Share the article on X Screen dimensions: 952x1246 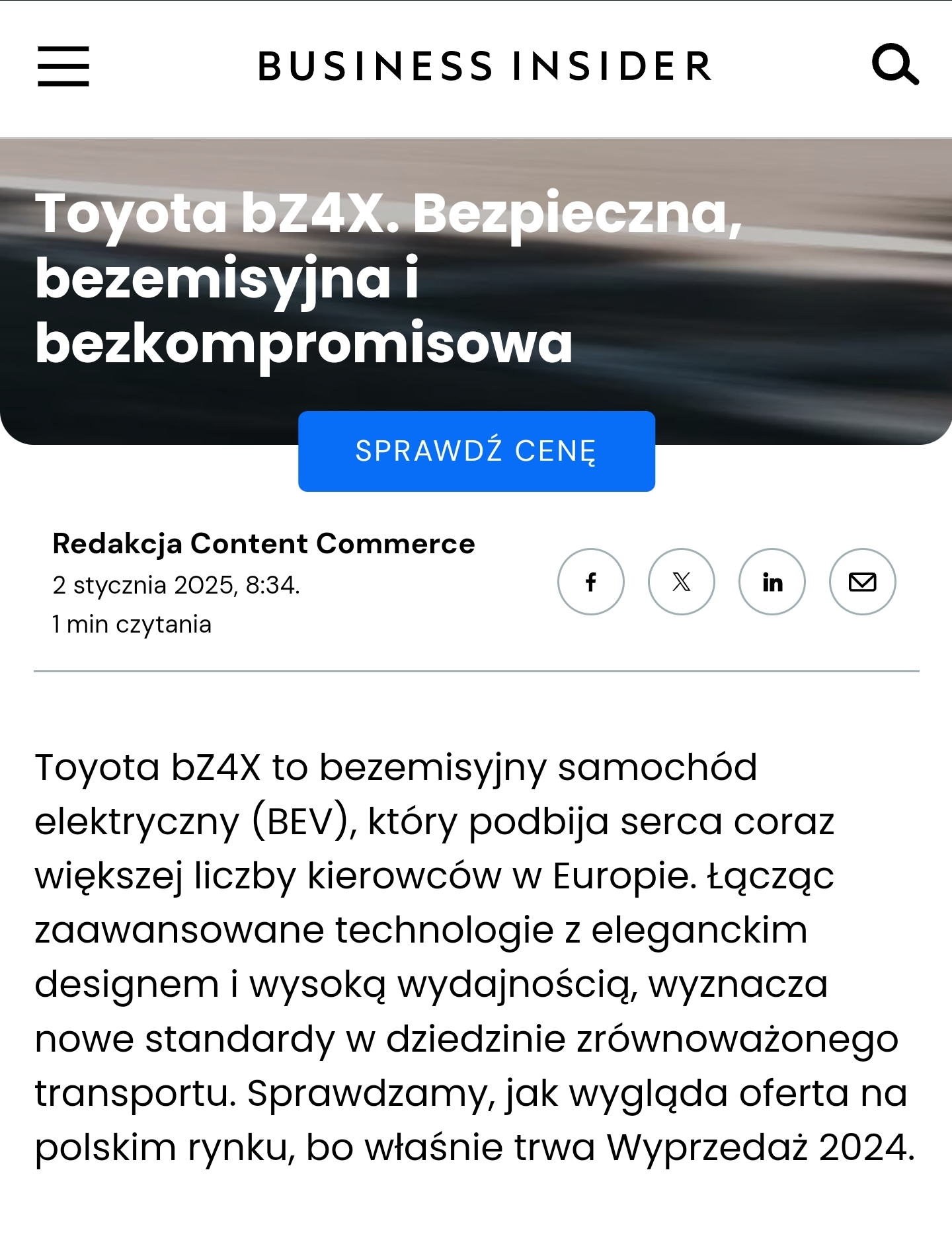pos(681,582)
